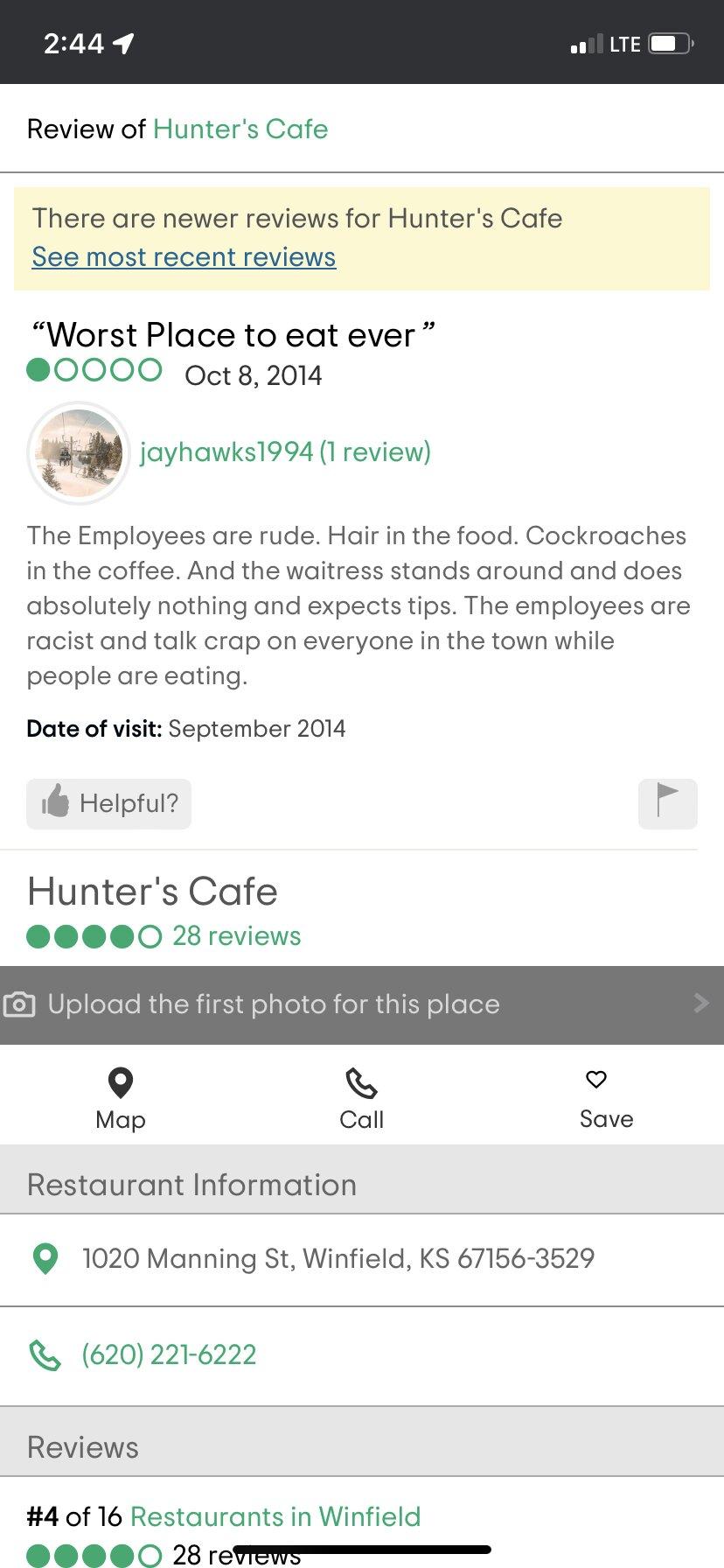Tap jayhawks1994's profile picture

click(x=79, y=452)
